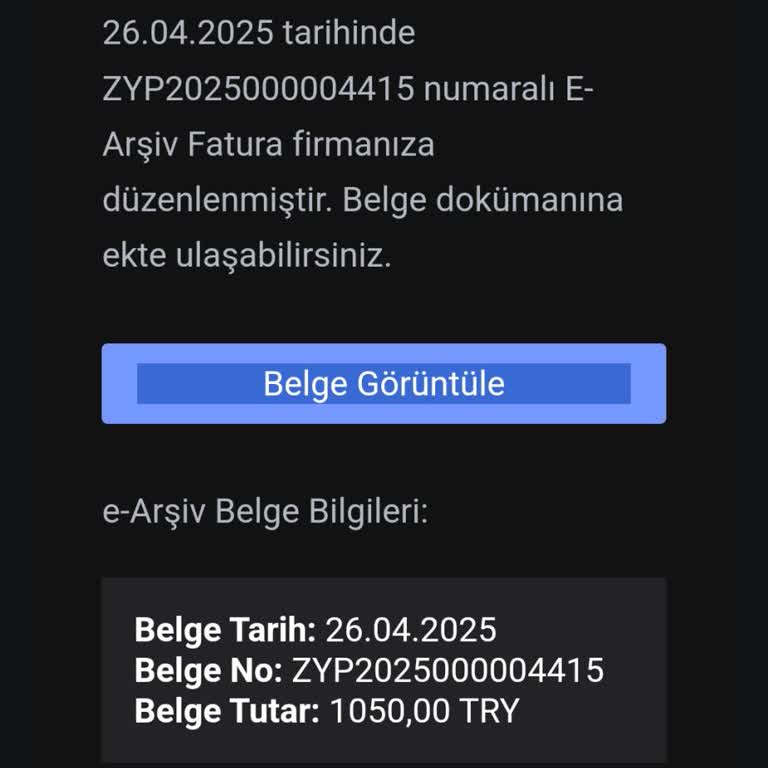The image size is (768, 768).
Task: Open the Belge Görüntüle button
Action: pos(384,384)
